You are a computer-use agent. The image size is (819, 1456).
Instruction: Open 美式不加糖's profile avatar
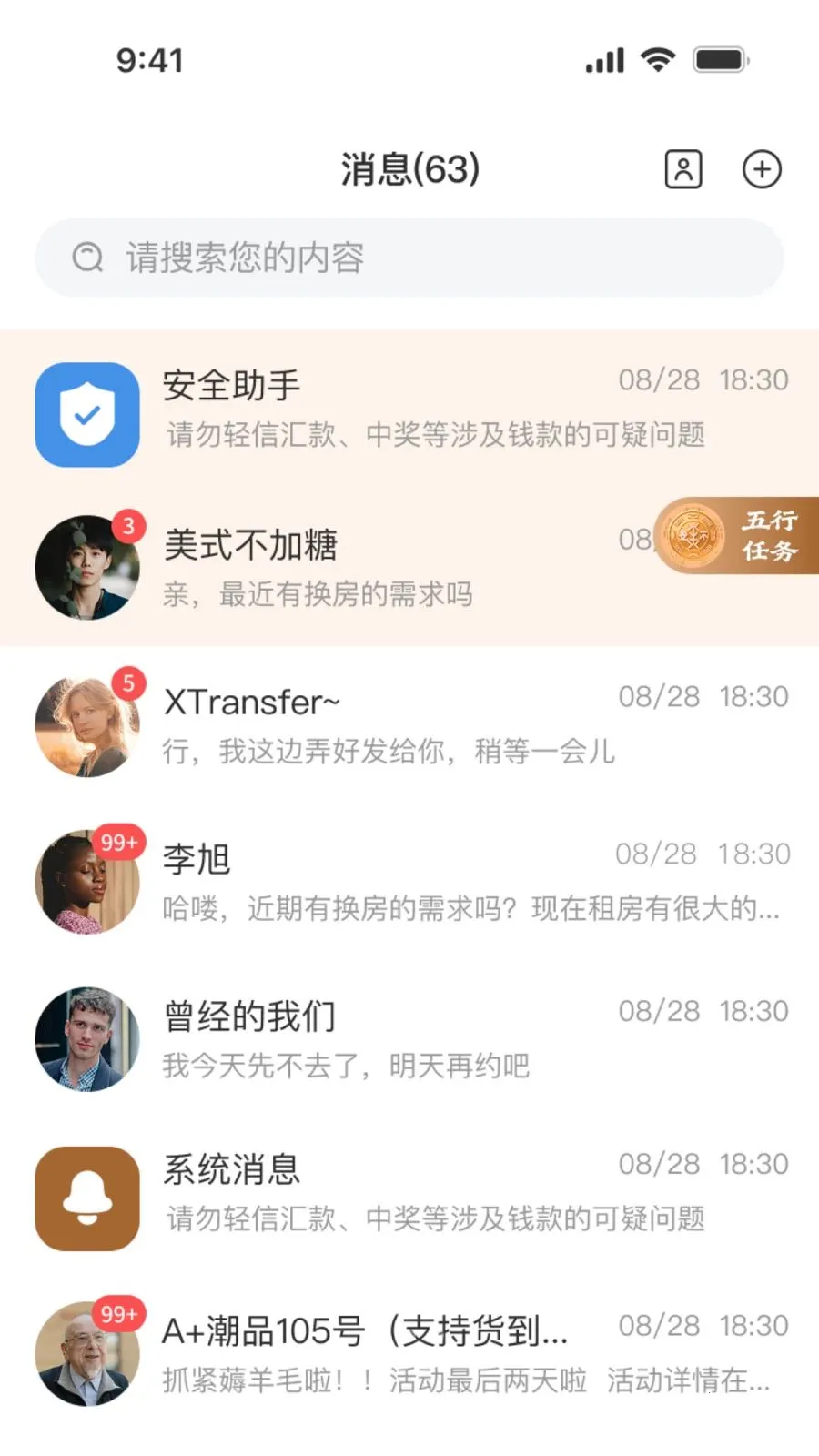[86, 567]
